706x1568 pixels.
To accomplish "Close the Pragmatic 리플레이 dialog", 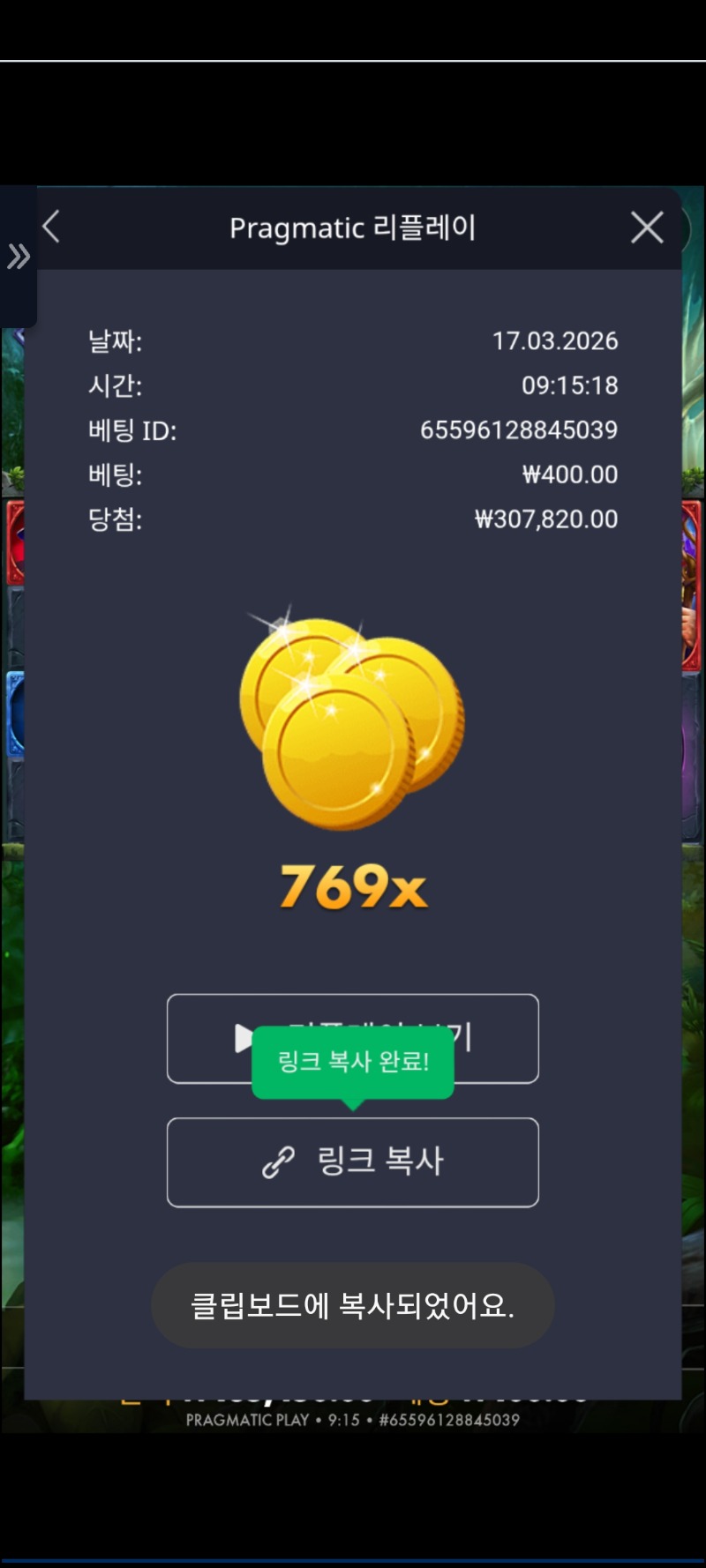I will pyautogui.click(x=647, y=228).
